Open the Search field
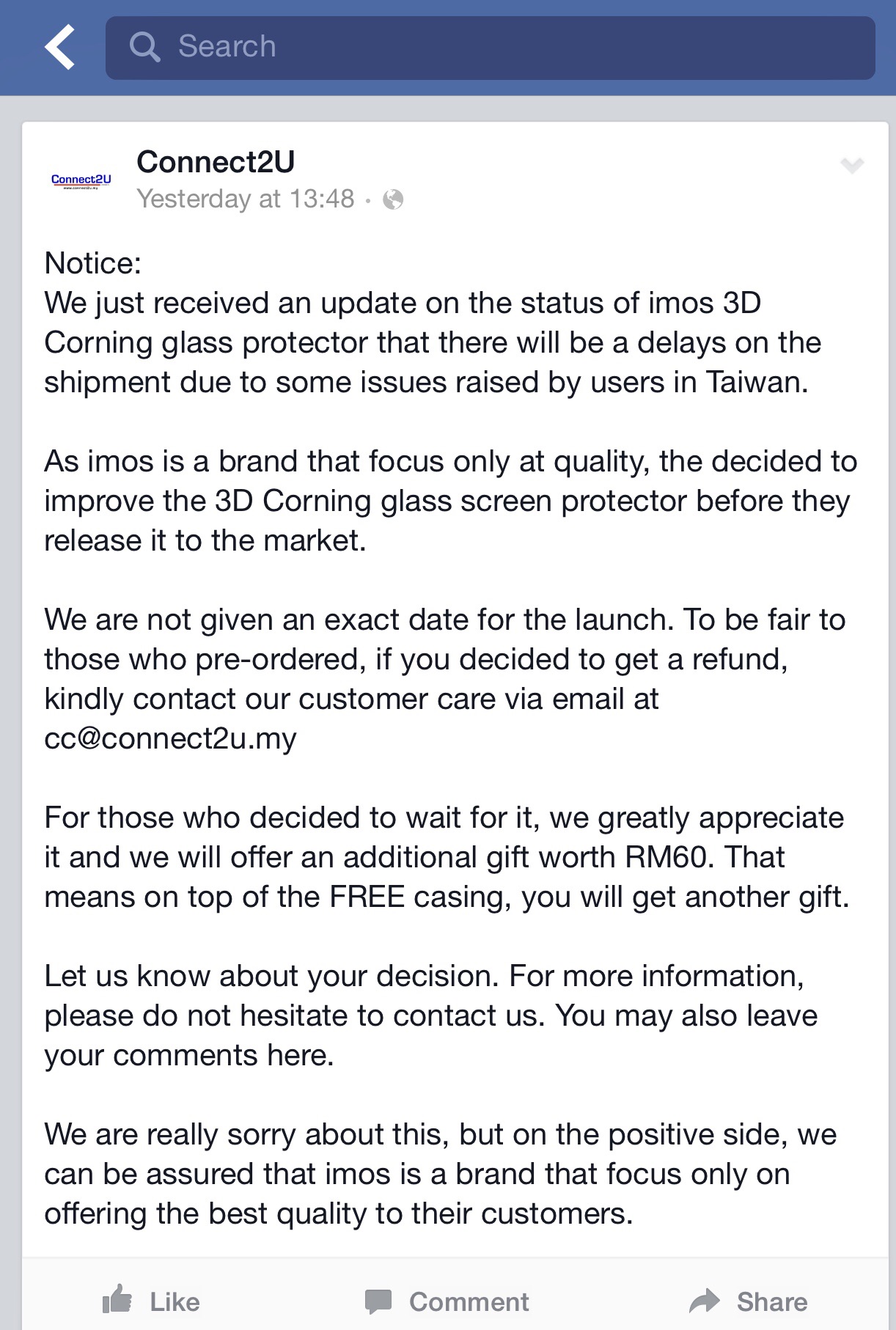The width and height of the screenshot is (896, 1330). click(x=490, y=47)
